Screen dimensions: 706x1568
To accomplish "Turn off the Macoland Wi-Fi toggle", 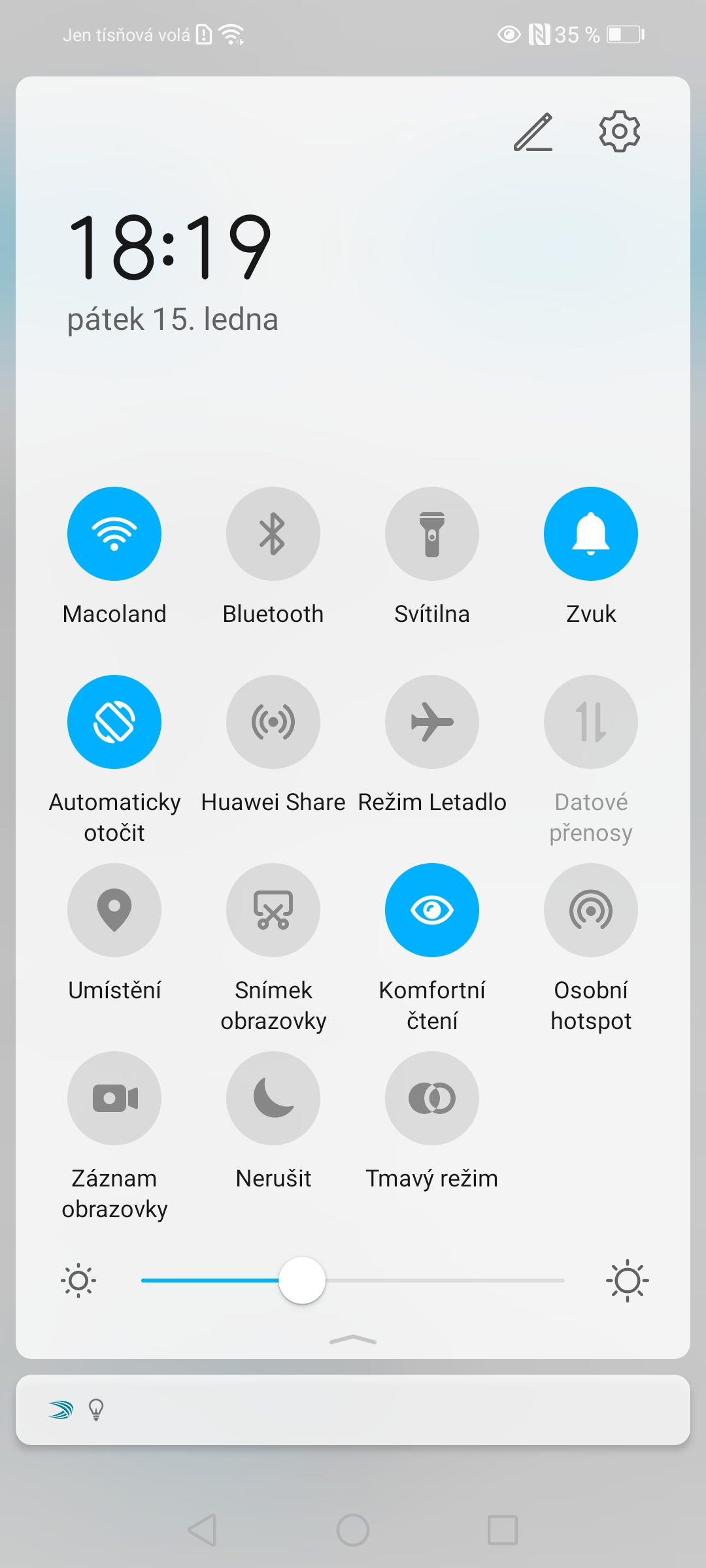I will click(x=114, y=534).
